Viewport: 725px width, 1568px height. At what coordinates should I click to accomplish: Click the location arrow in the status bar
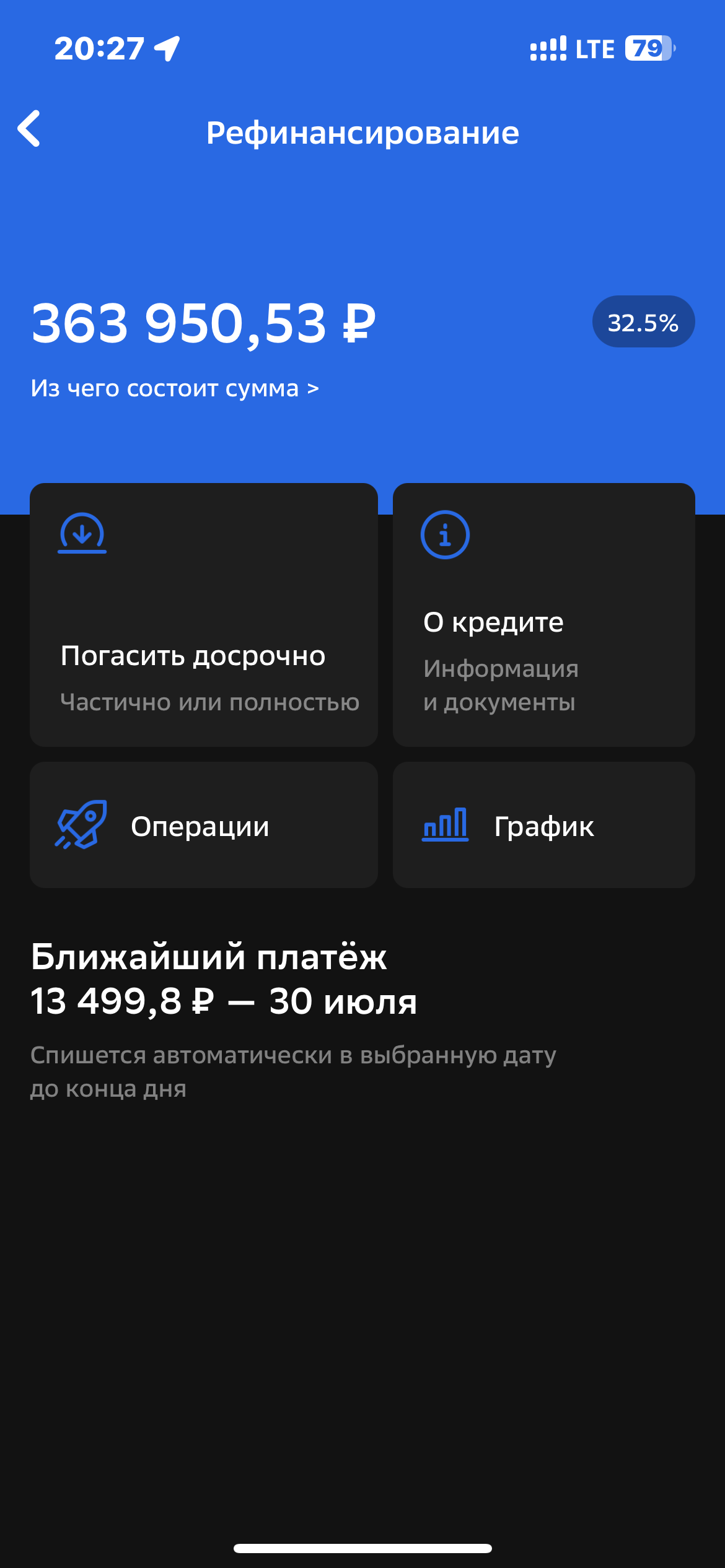pos(166,47)
